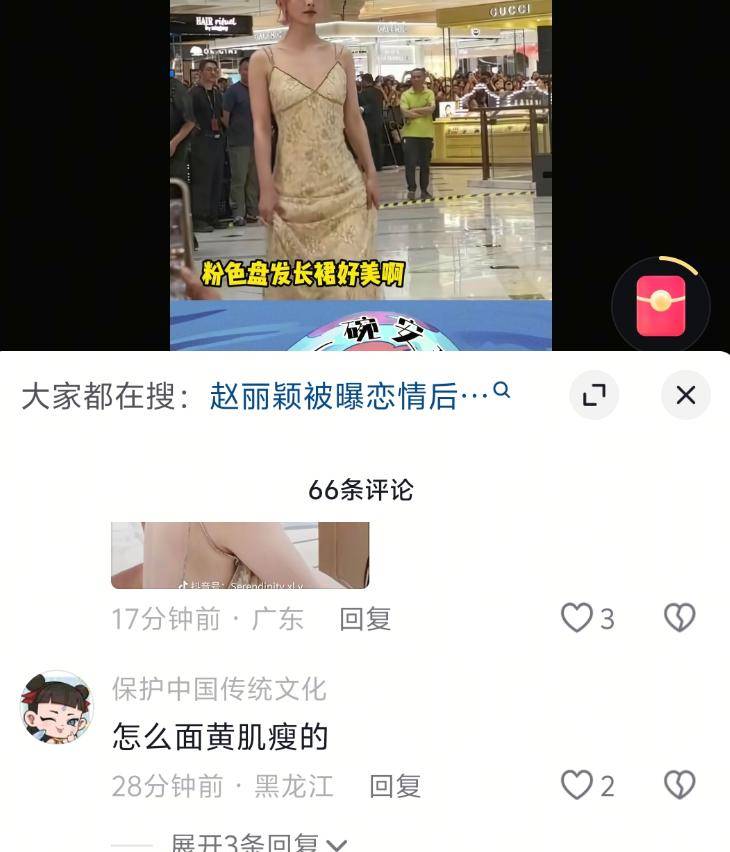The image size is (730, 852).
Task: Reply to the comment 怎么面黄肌瘦的
Action: [x=395, y=786]
